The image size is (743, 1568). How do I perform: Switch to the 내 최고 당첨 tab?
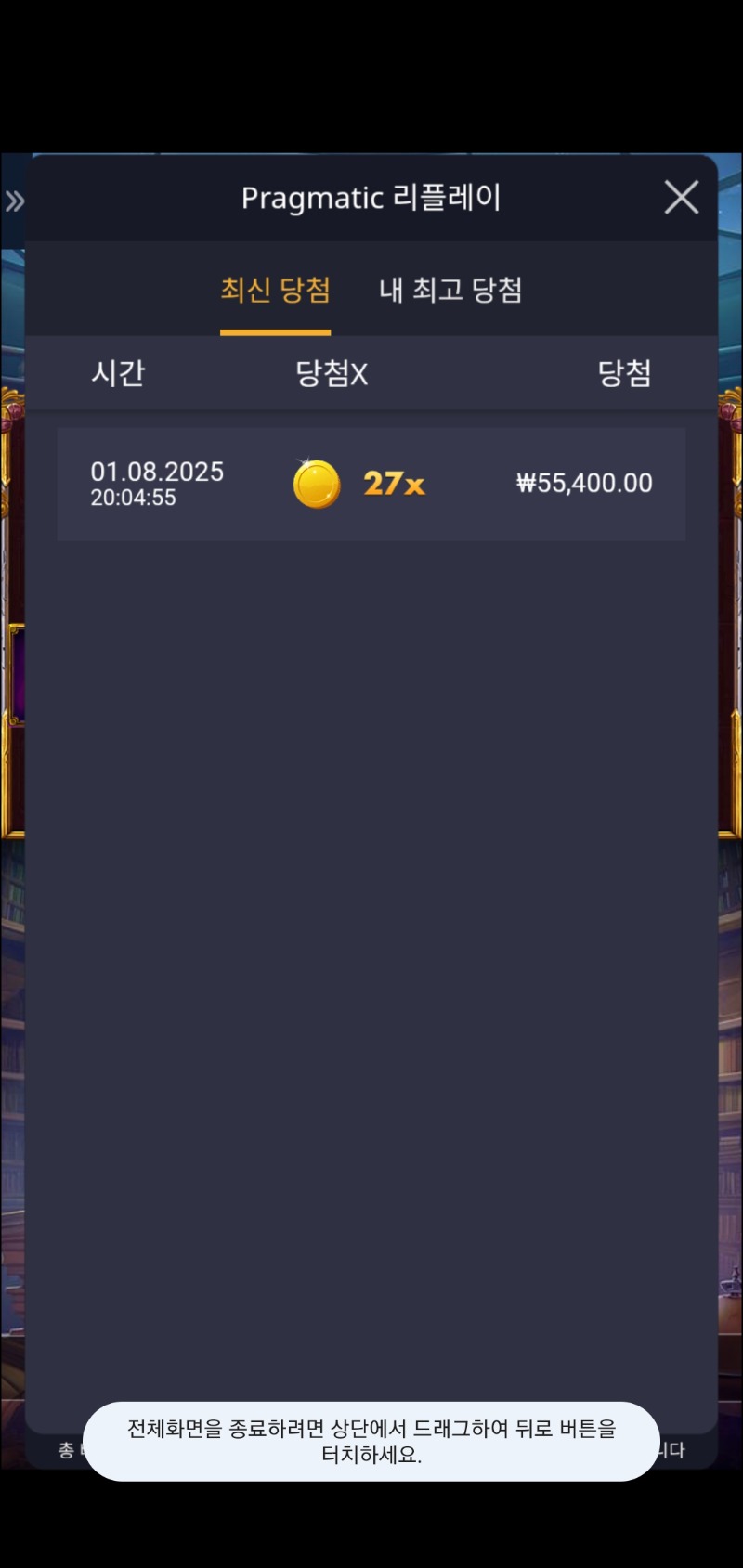(x=450, y=291)
